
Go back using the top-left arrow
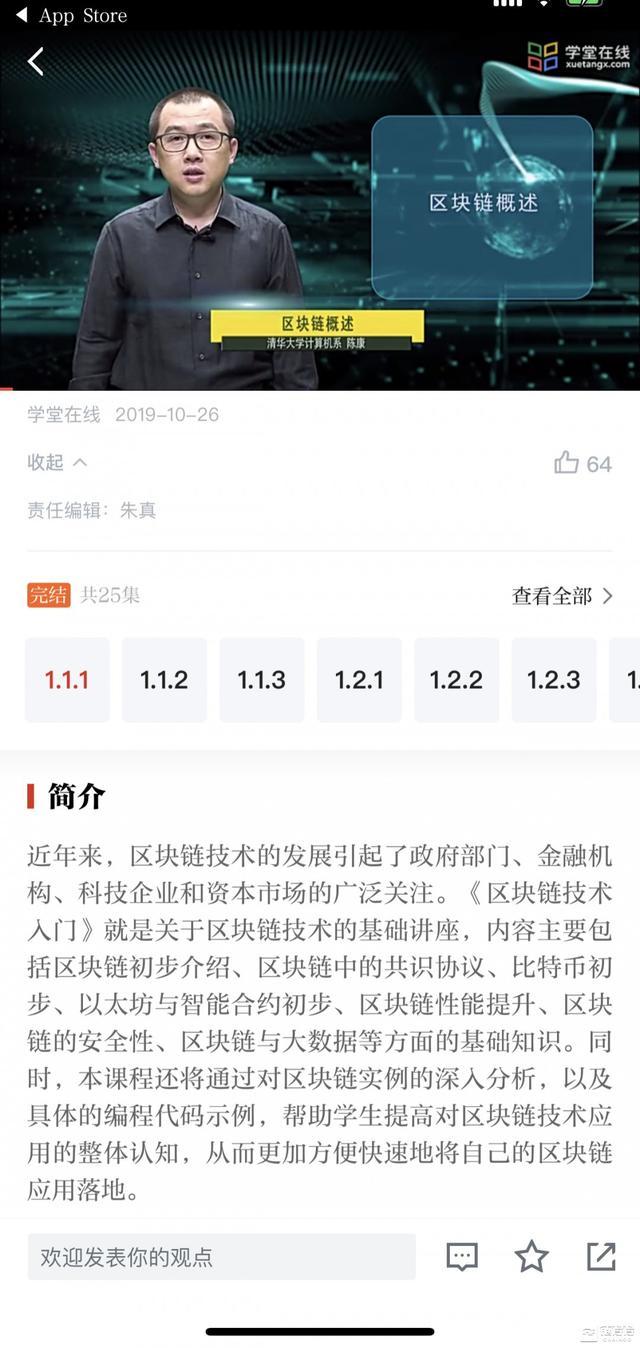point(36,62)
